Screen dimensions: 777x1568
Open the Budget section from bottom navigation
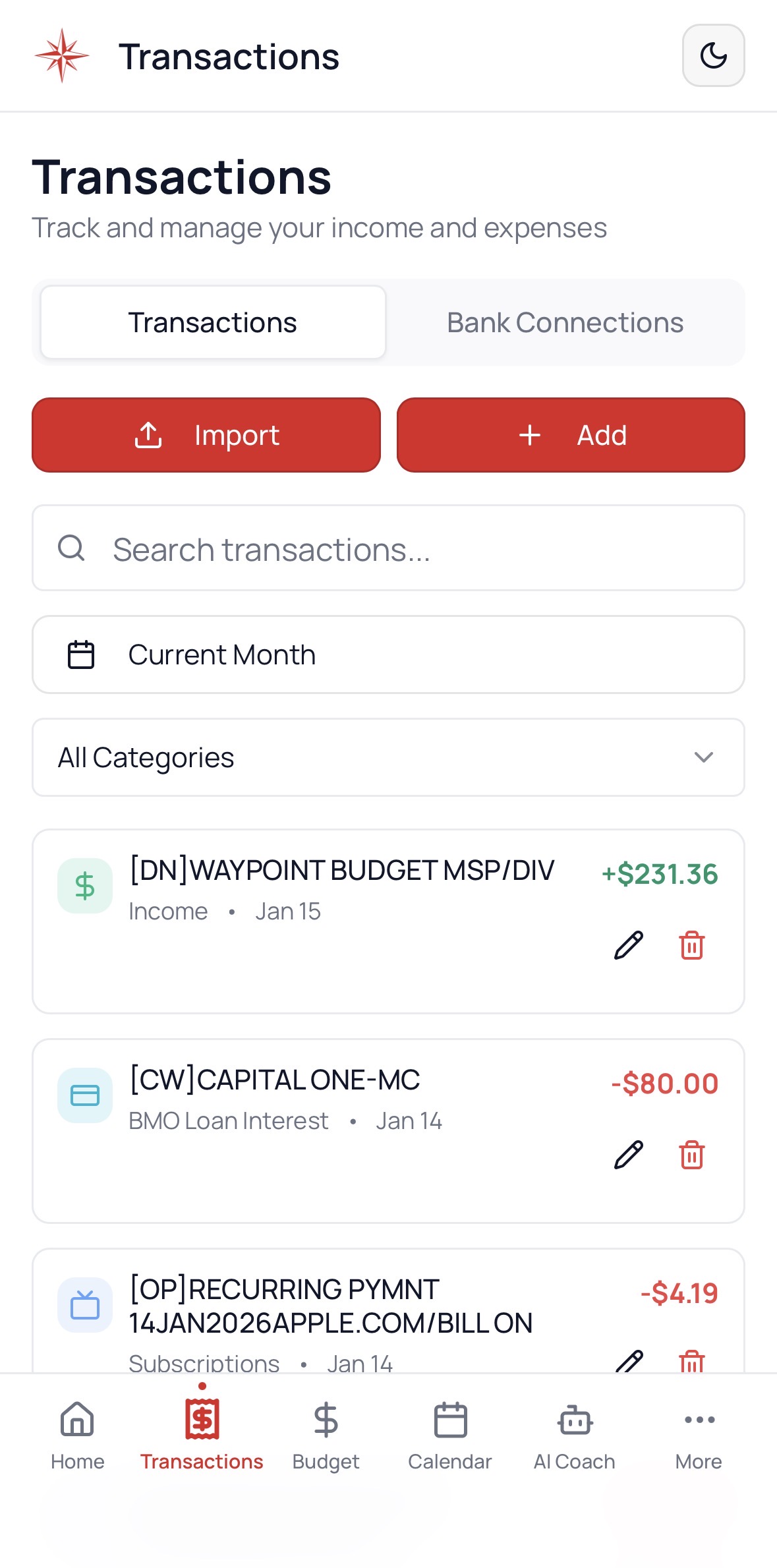tap(325, 1440)
